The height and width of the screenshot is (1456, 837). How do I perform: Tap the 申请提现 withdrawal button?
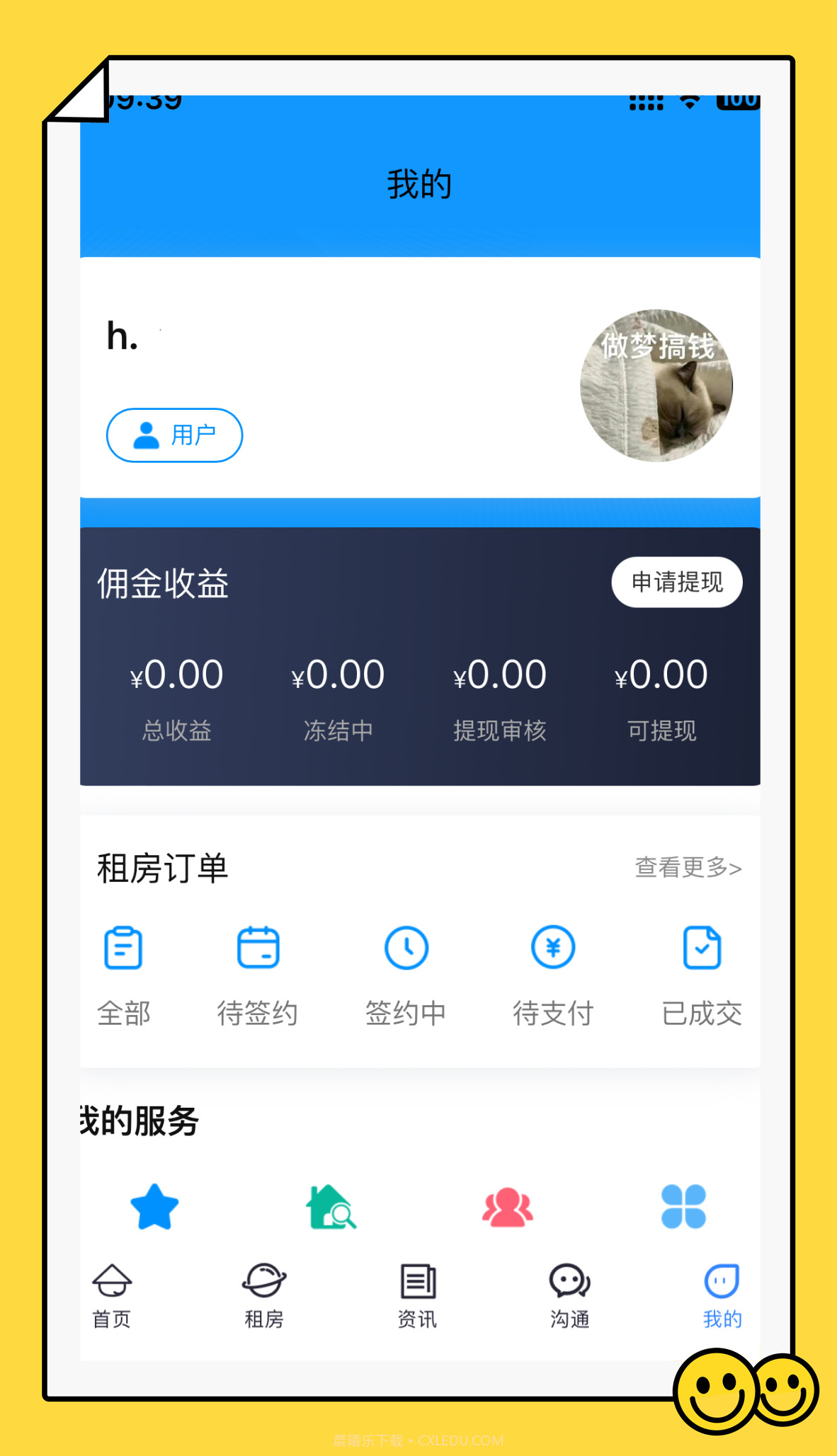coord(676,582)
